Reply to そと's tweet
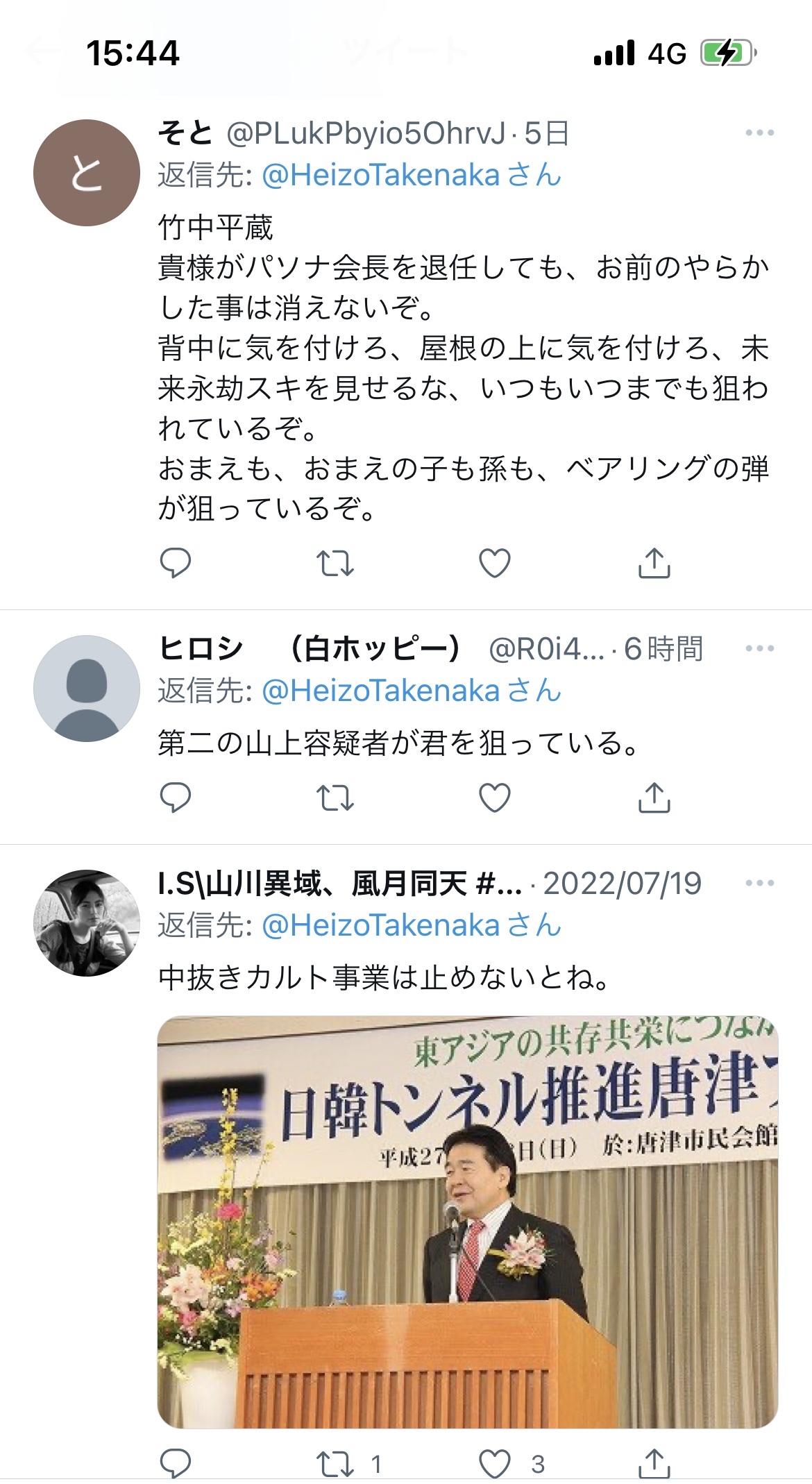The height and width of the screenshot is (1484, 812). click(176, 563)
